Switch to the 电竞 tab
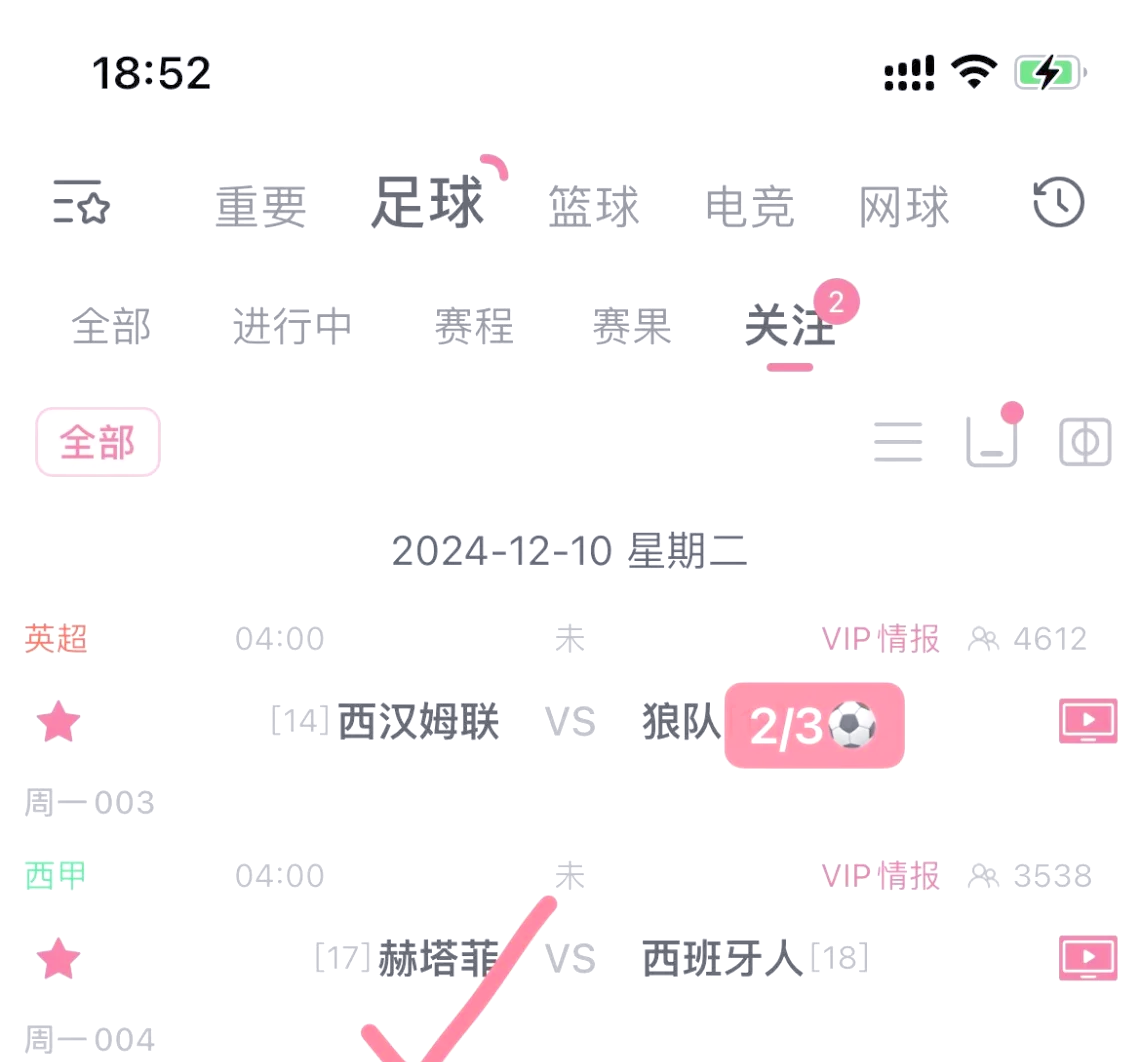1141x1062 pixels. pyautogui.click(x=750, y=206)
